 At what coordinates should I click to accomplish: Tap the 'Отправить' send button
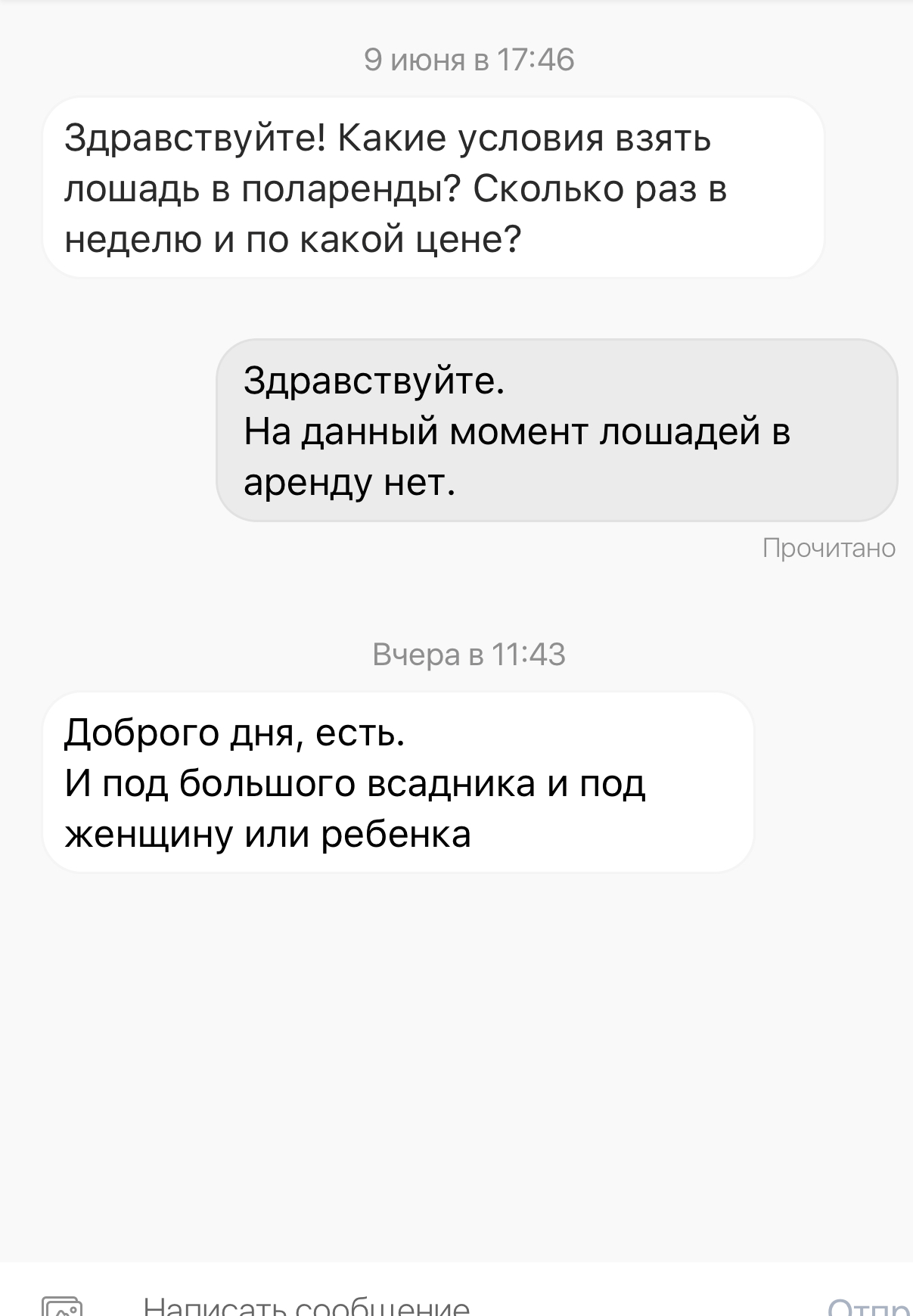[870, 1307]
